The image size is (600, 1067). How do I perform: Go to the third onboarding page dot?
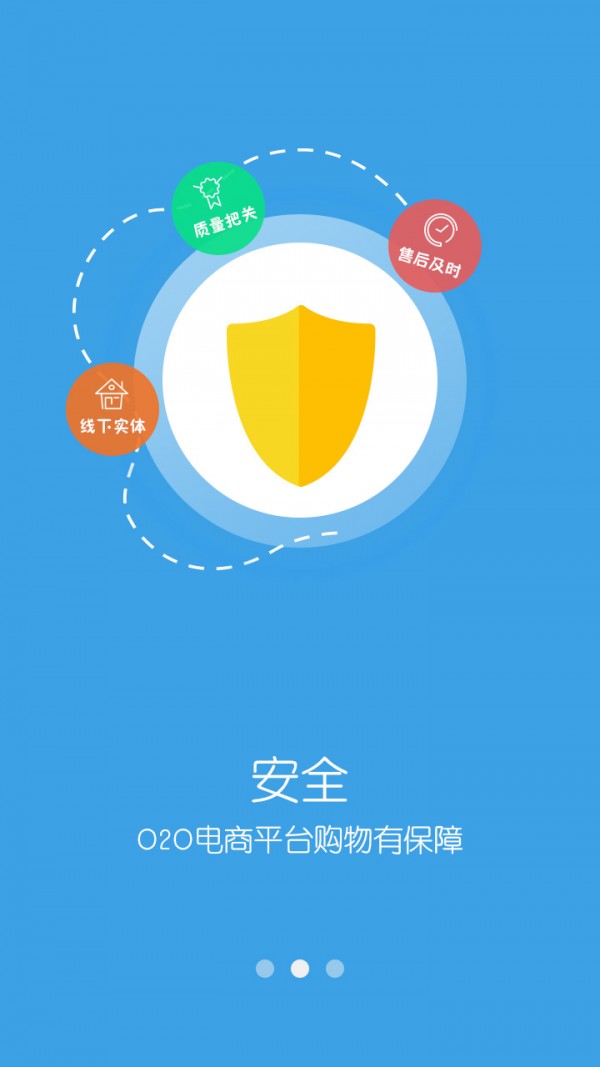coord(335,968)
